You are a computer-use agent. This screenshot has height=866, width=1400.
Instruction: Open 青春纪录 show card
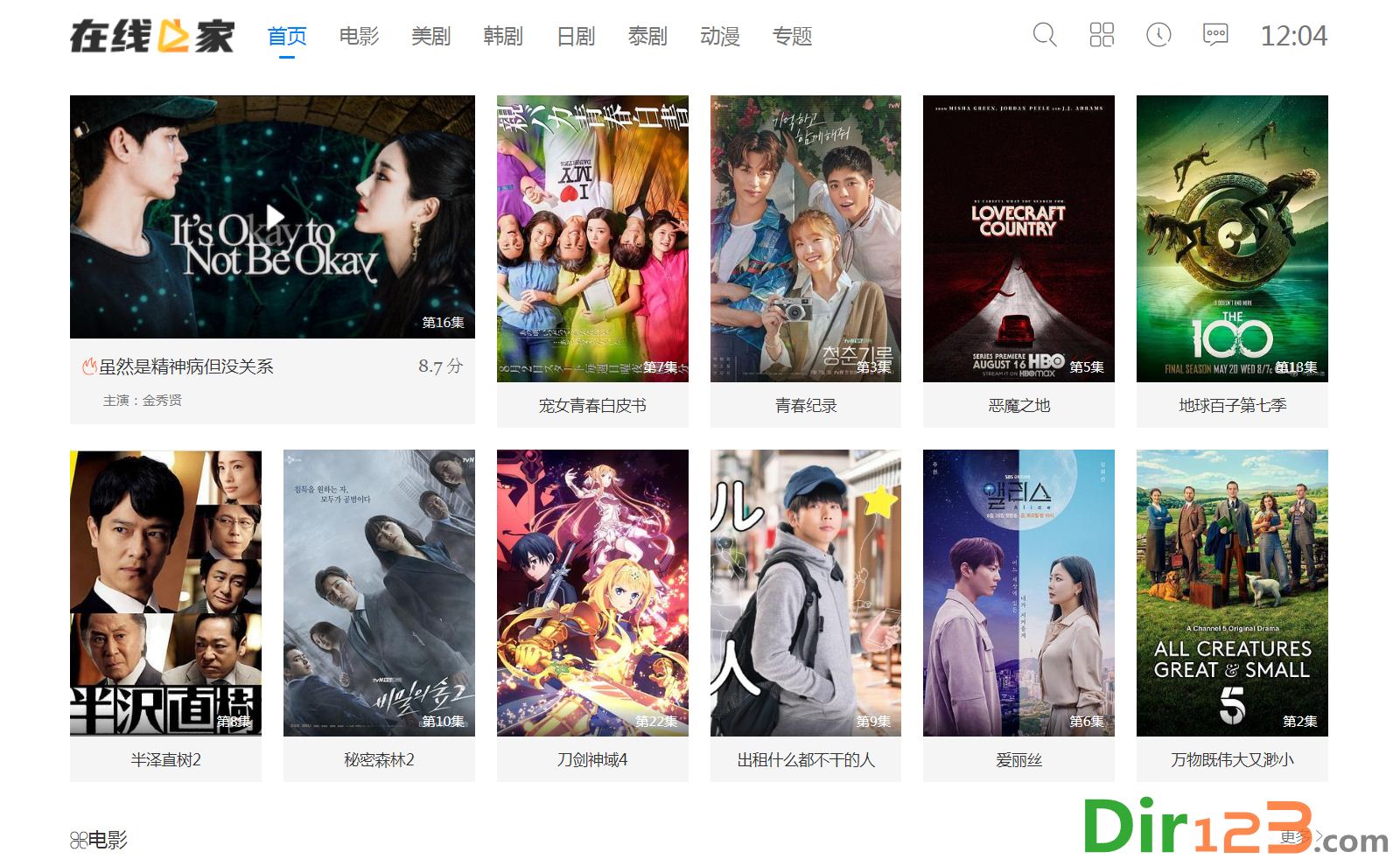click(x=805, y=239)
